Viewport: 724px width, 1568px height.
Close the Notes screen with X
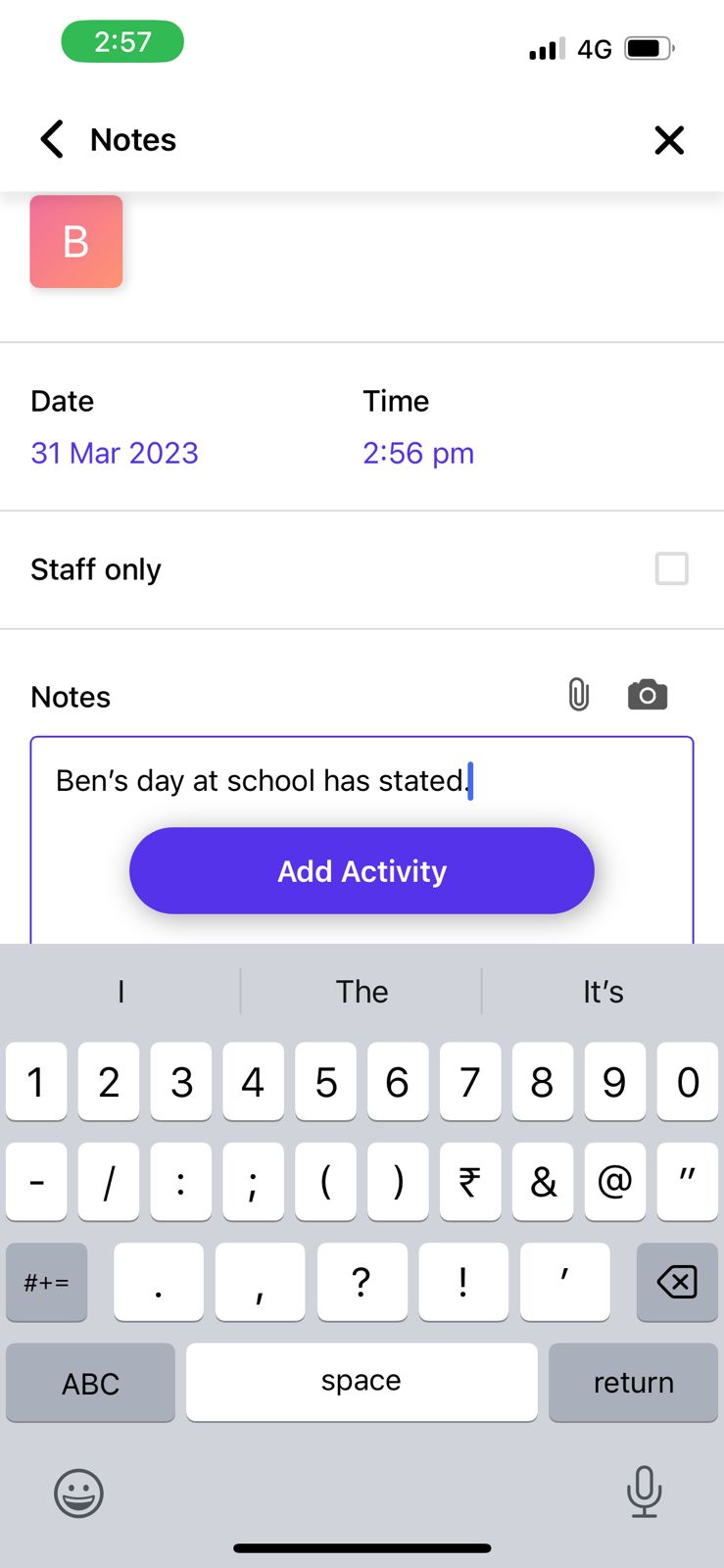click(669, 140)
